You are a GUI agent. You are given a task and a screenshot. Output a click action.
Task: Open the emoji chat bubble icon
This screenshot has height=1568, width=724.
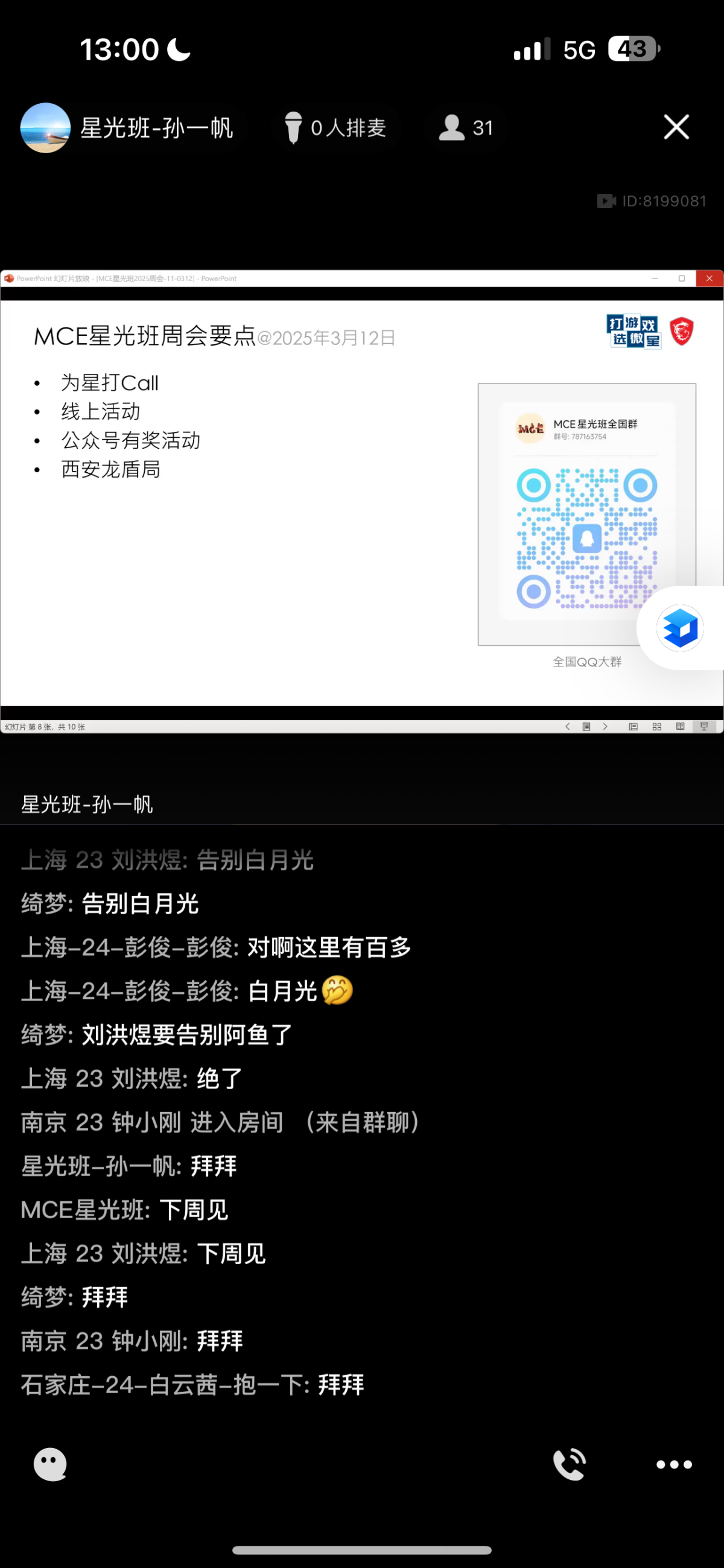tap(50, 1463)
